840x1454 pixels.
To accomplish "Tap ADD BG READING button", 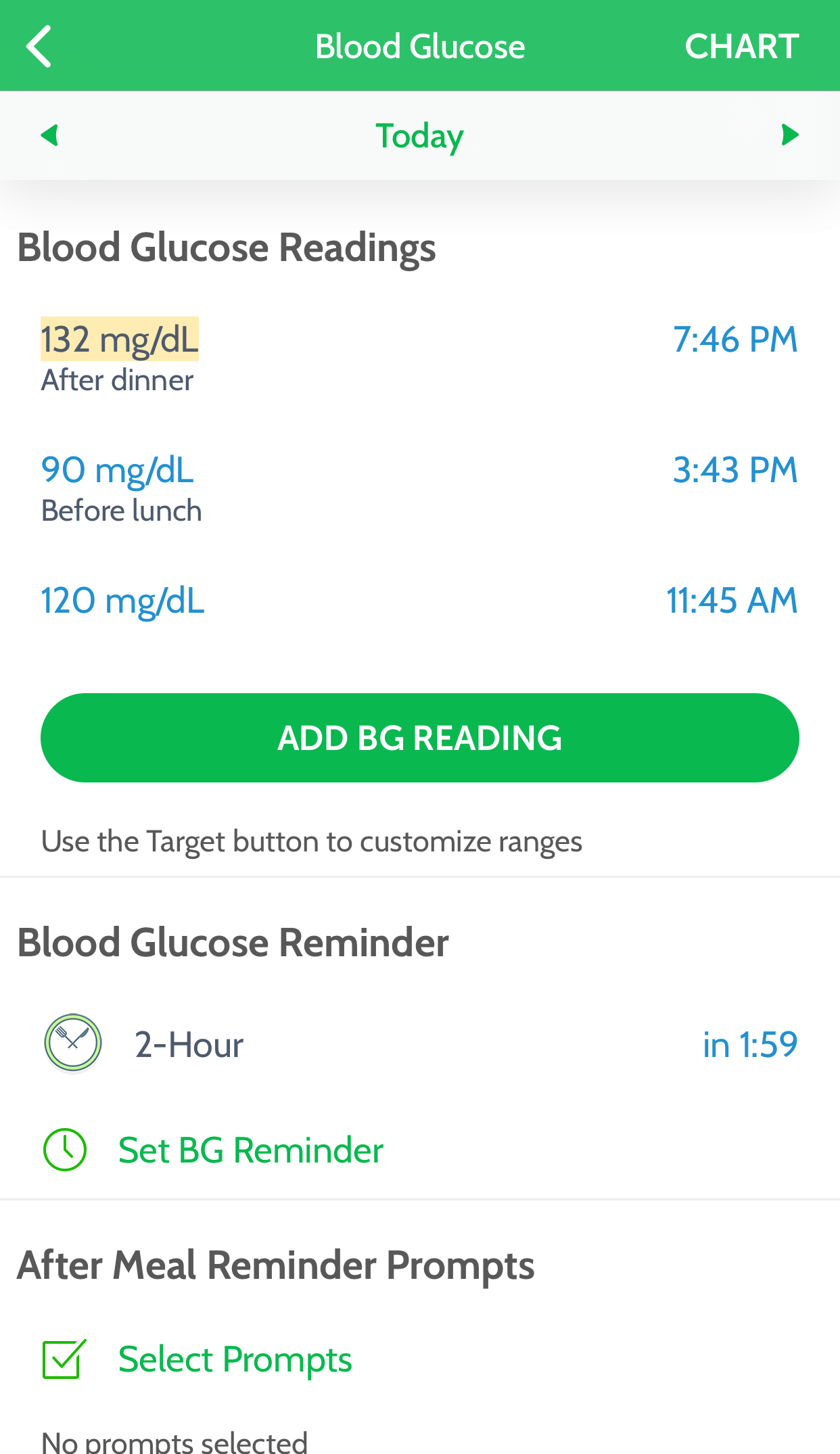I will 419,738.
